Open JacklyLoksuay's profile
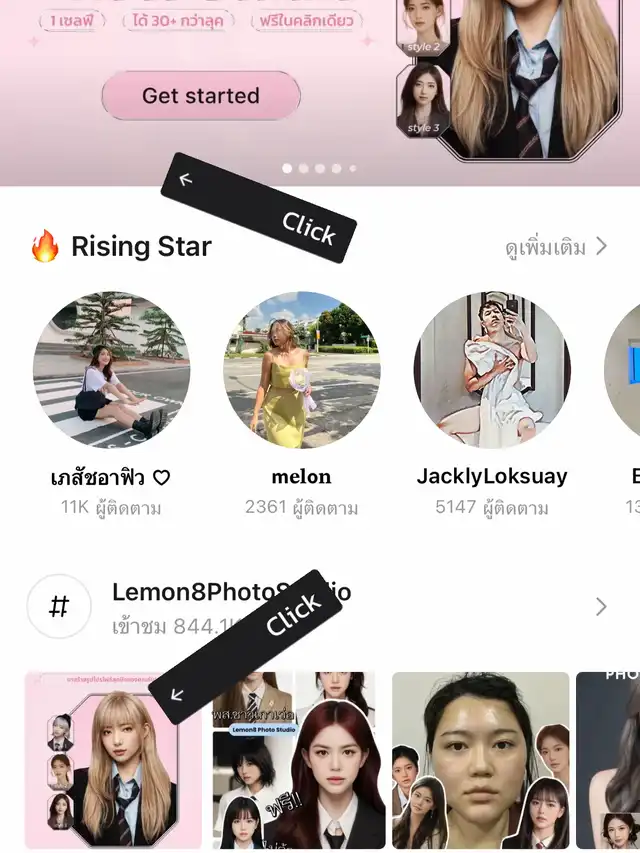Screen dimensions: 640x853 tap(491, 370)
